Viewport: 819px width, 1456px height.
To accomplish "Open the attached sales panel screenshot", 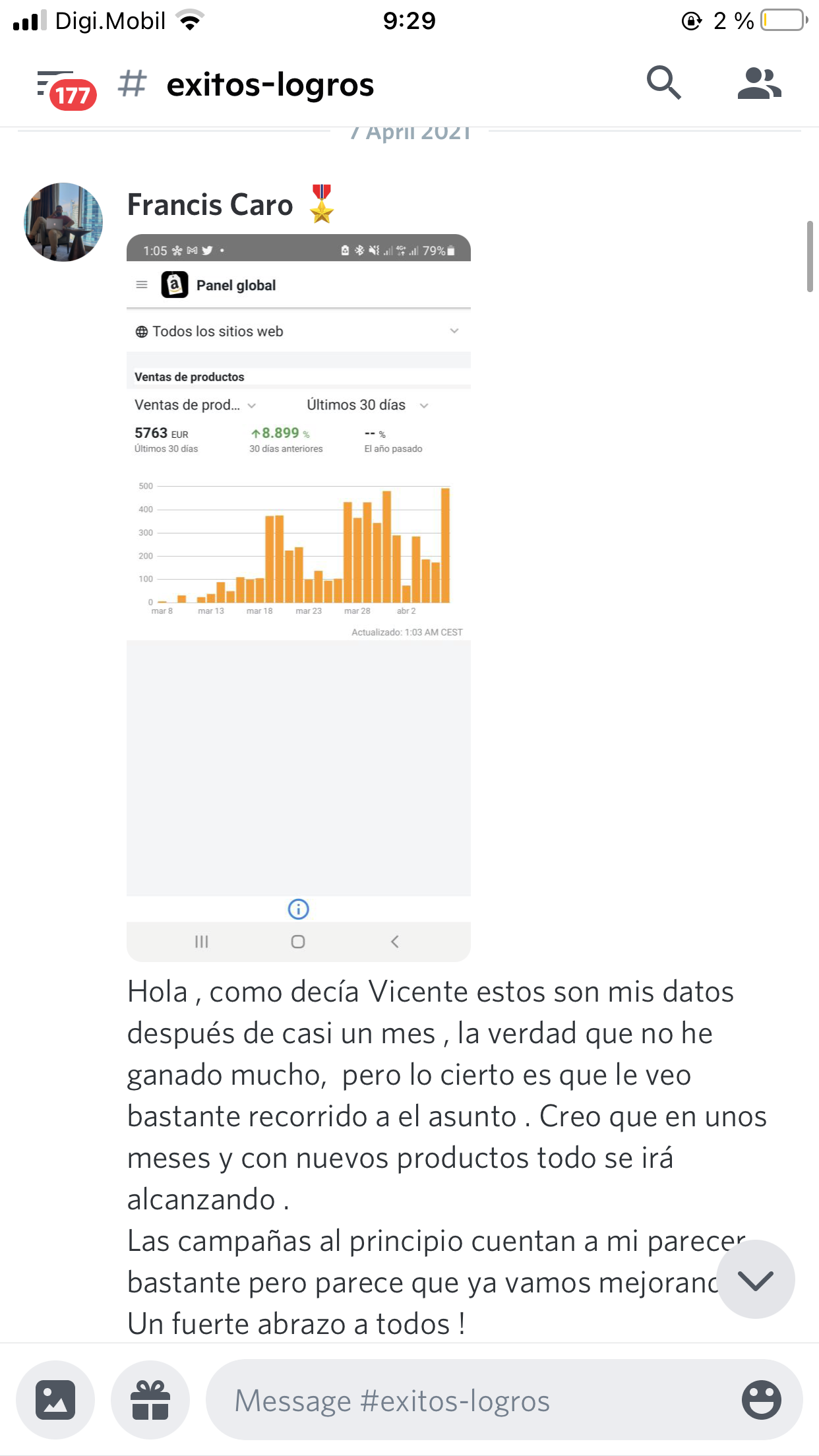I will [299, 598].
